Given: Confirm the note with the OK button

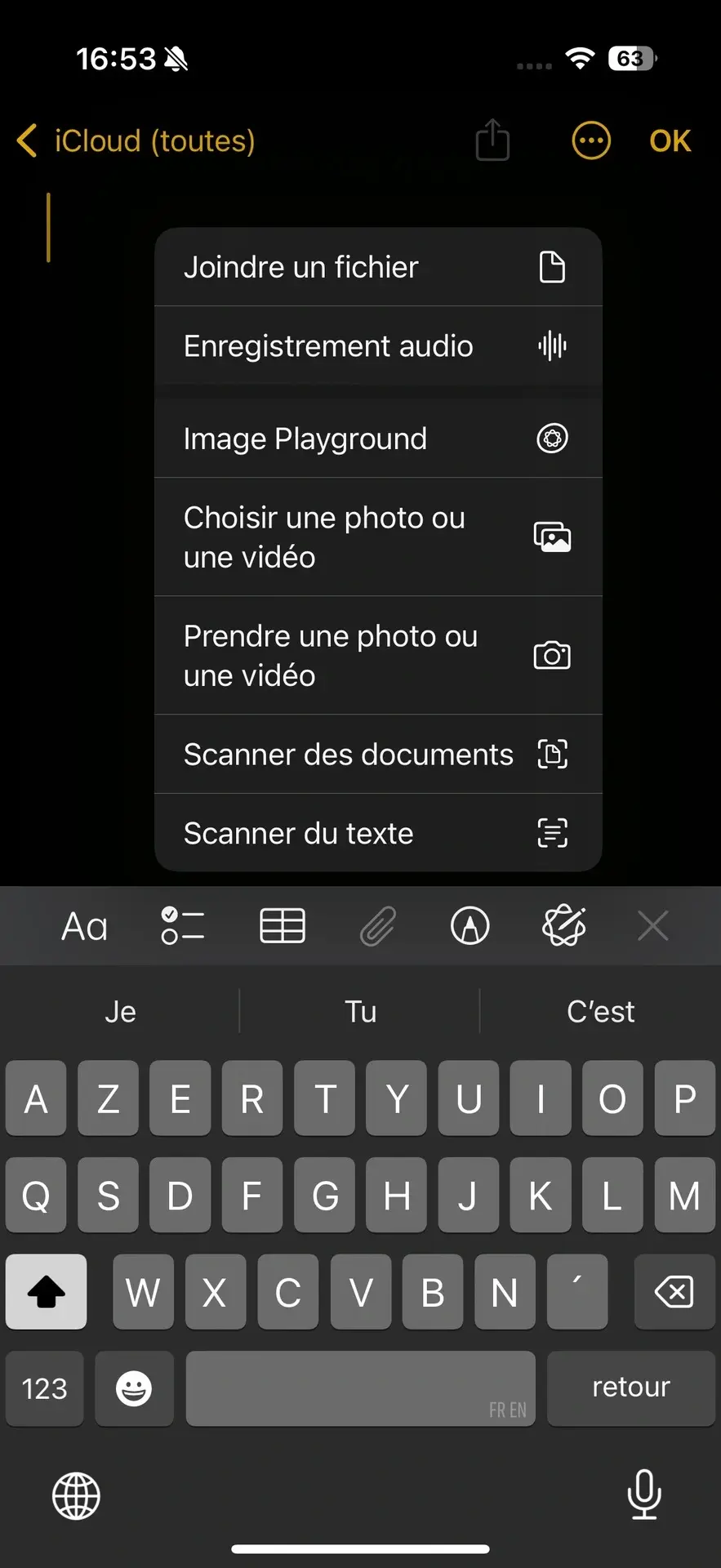Looking at the screenshot, I should 669,140.
